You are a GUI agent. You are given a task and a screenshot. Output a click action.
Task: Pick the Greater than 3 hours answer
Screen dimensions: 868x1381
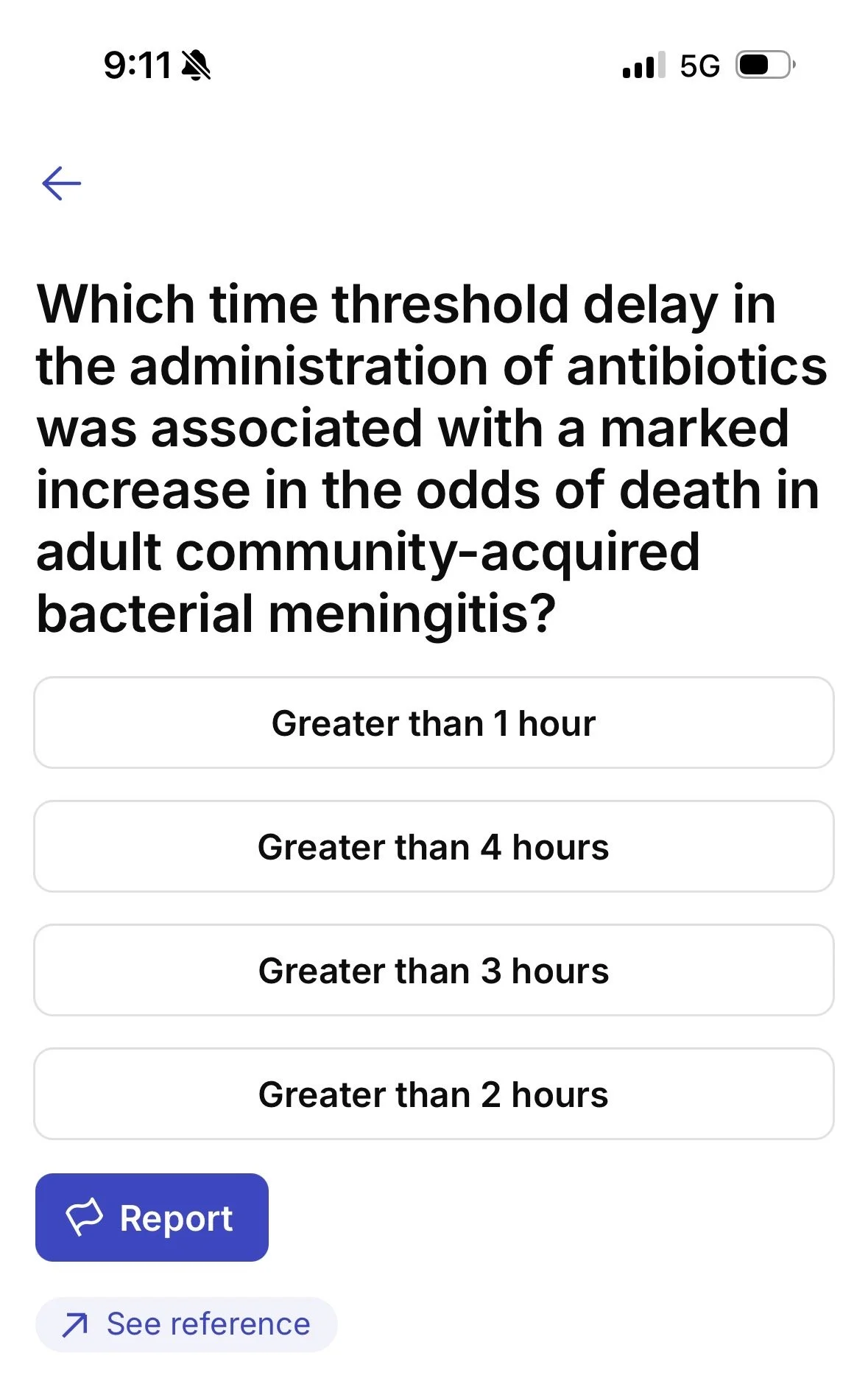[x=434, y=970]
